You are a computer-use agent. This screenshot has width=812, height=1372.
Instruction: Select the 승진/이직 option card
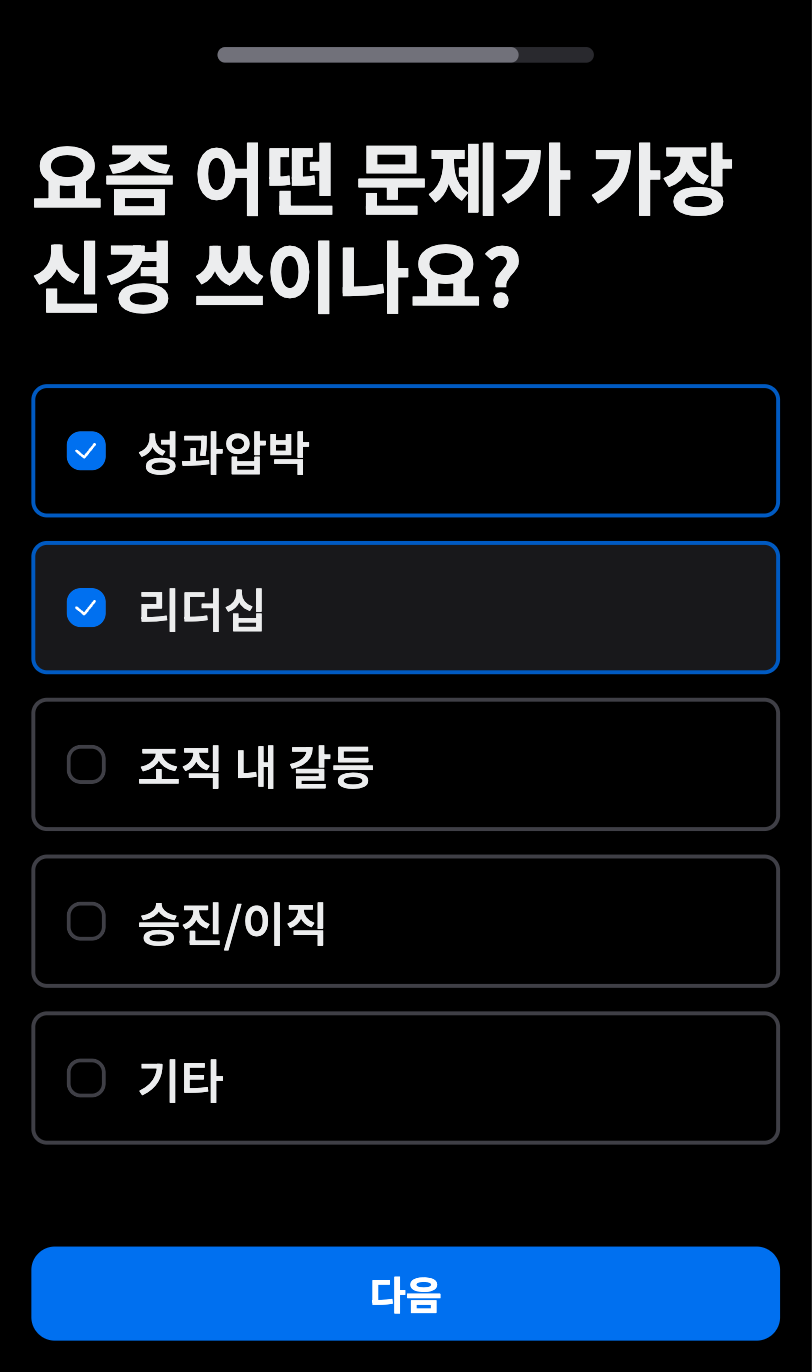click(405, 922)
